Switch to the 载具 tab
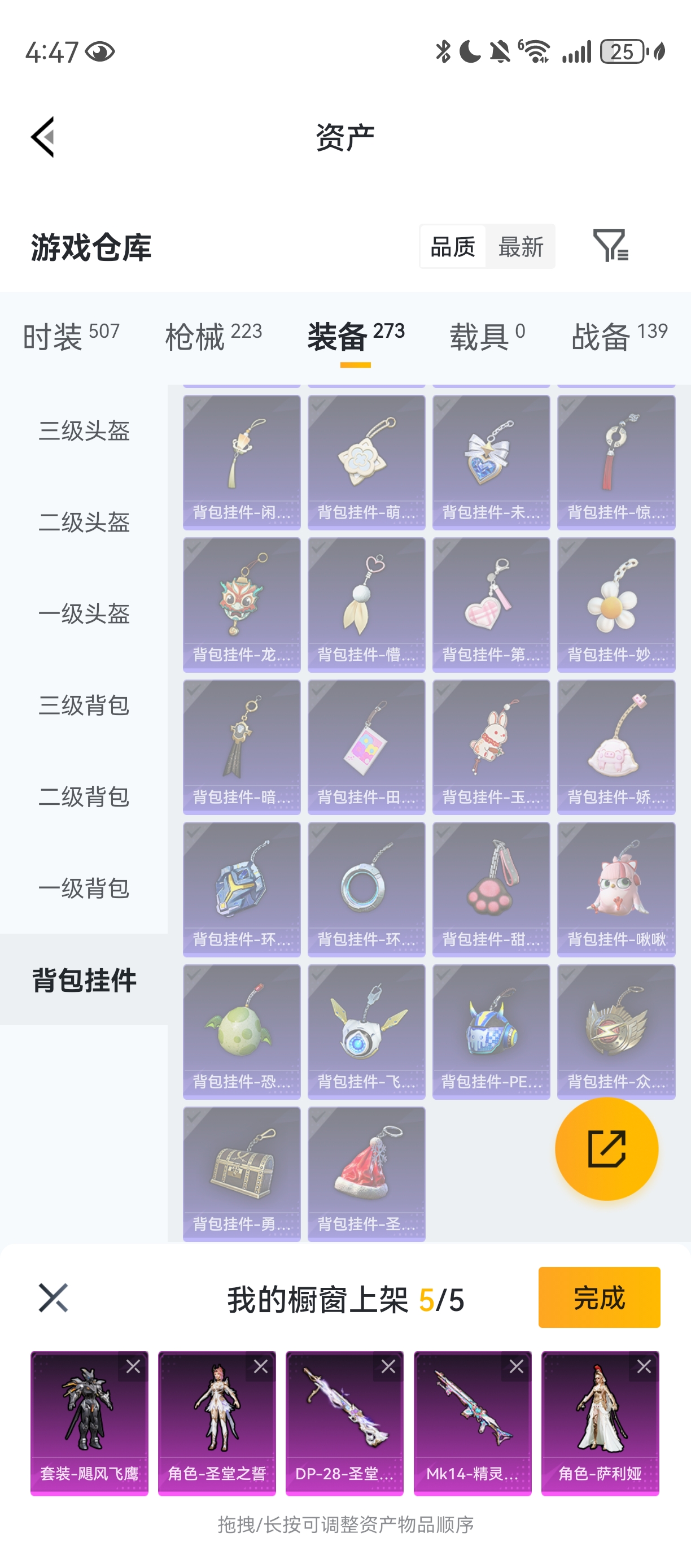691x1568 pixels. [x=487, y=336]
